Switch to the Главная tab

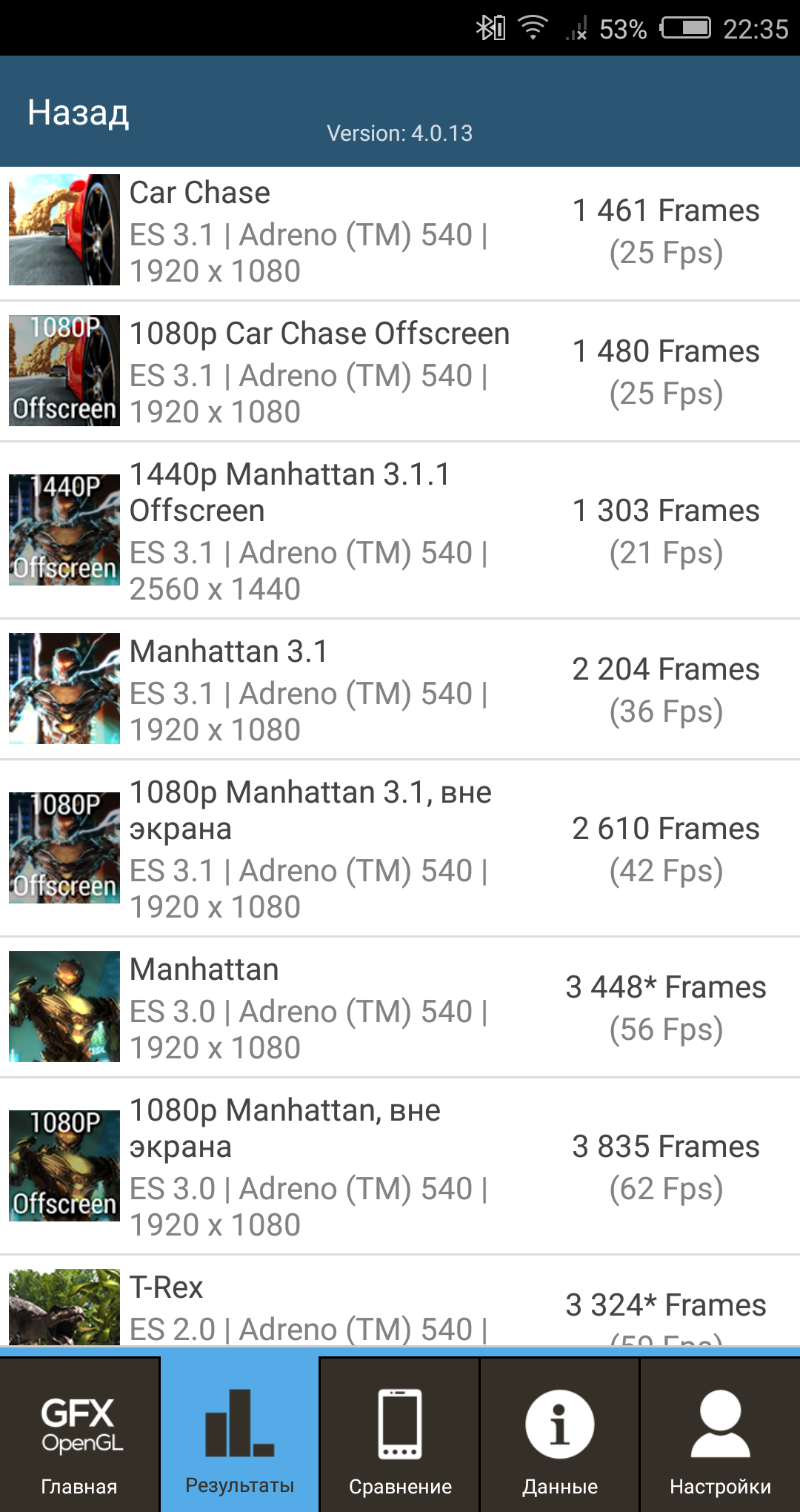79,1434
